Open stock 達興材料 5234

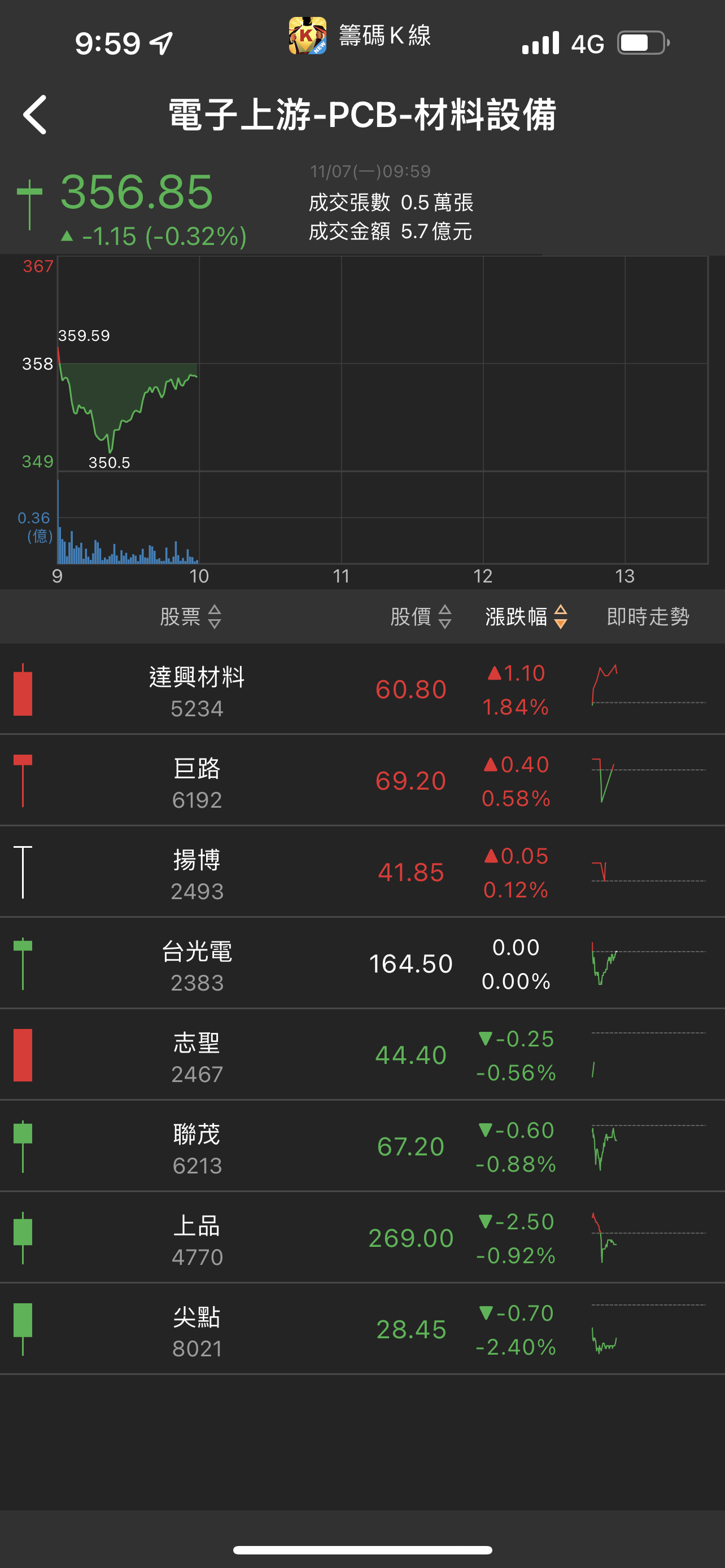pos(196,691)
